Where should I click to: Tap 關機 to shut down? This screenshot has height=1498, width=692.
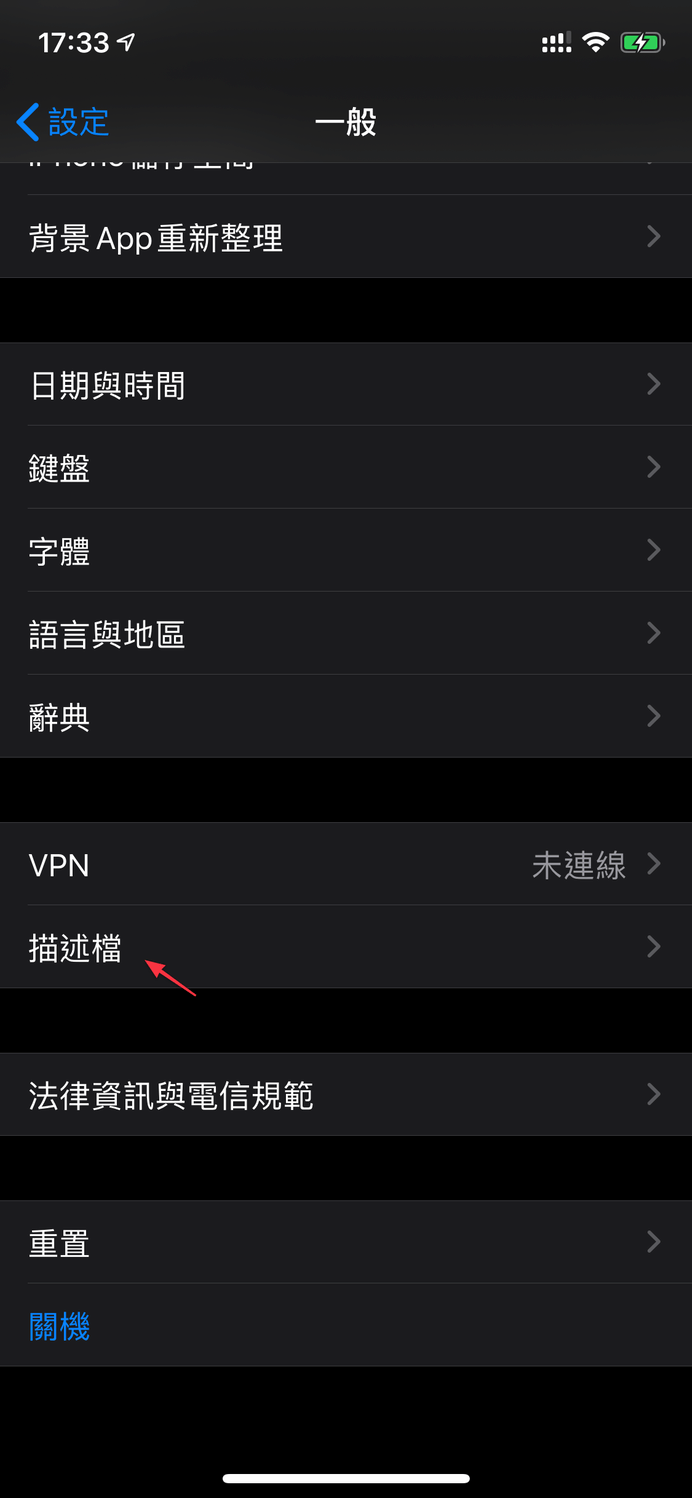tap(346, 1326)
